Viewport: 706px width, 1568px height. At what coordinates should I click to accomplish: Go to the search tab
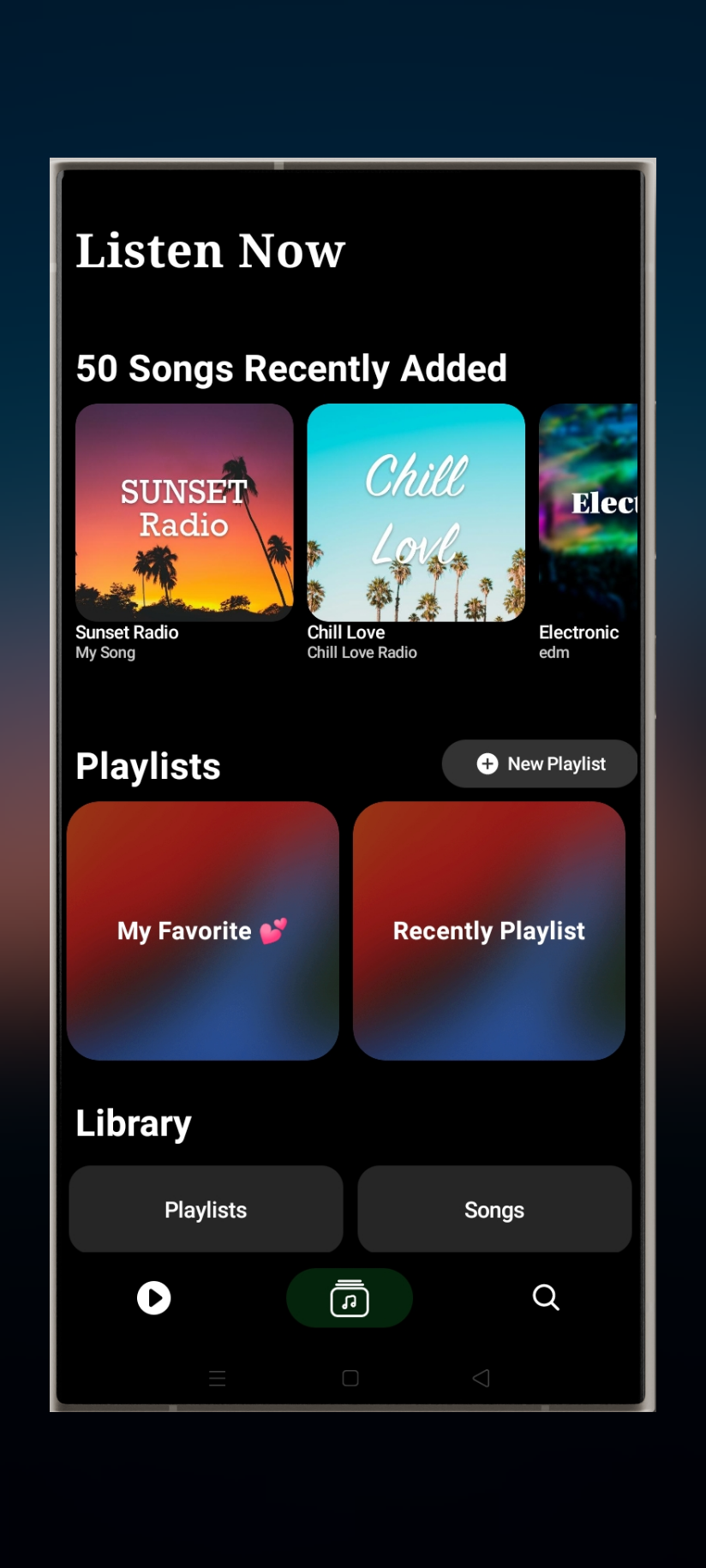click(546, 1297)
